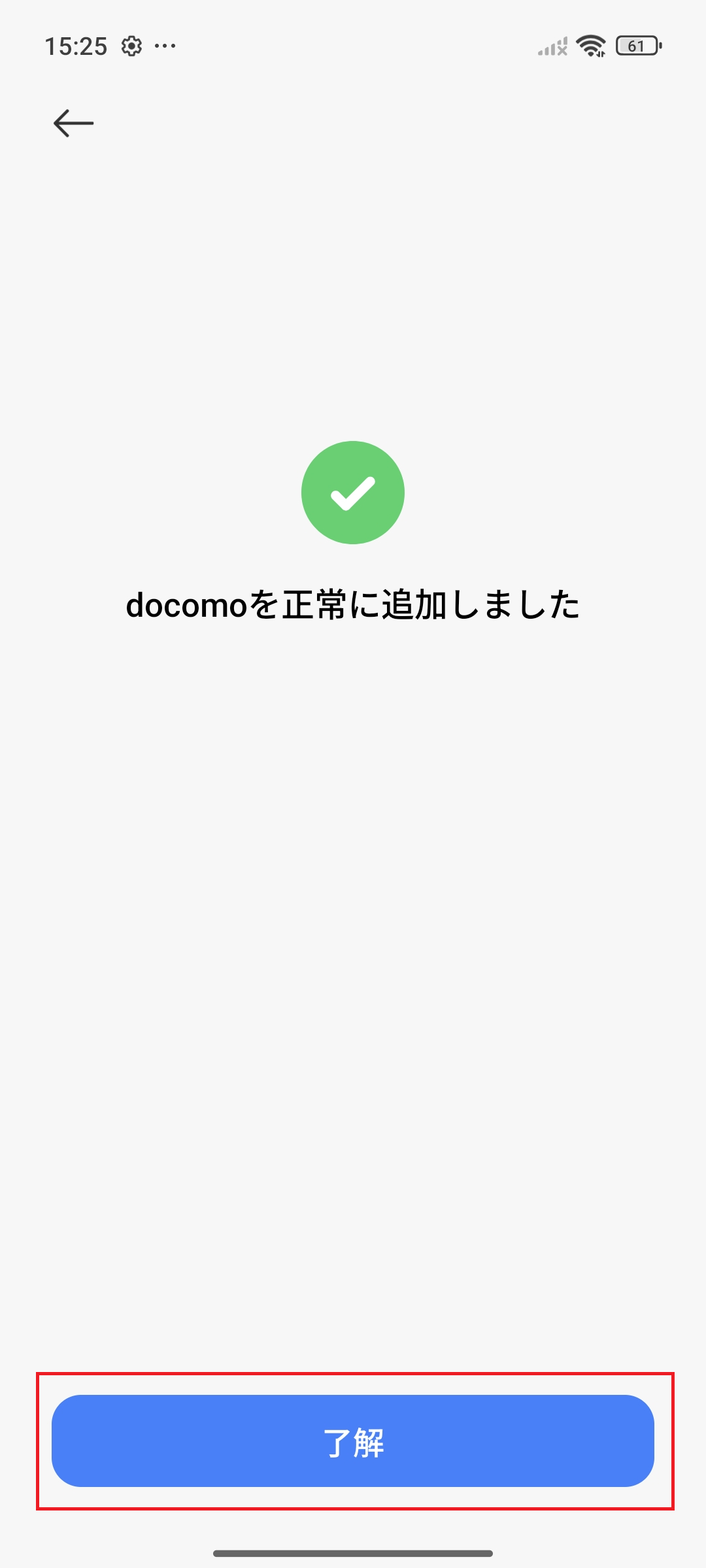Tap the Wi-Fi icon in status bar

(x=592, y=46)
